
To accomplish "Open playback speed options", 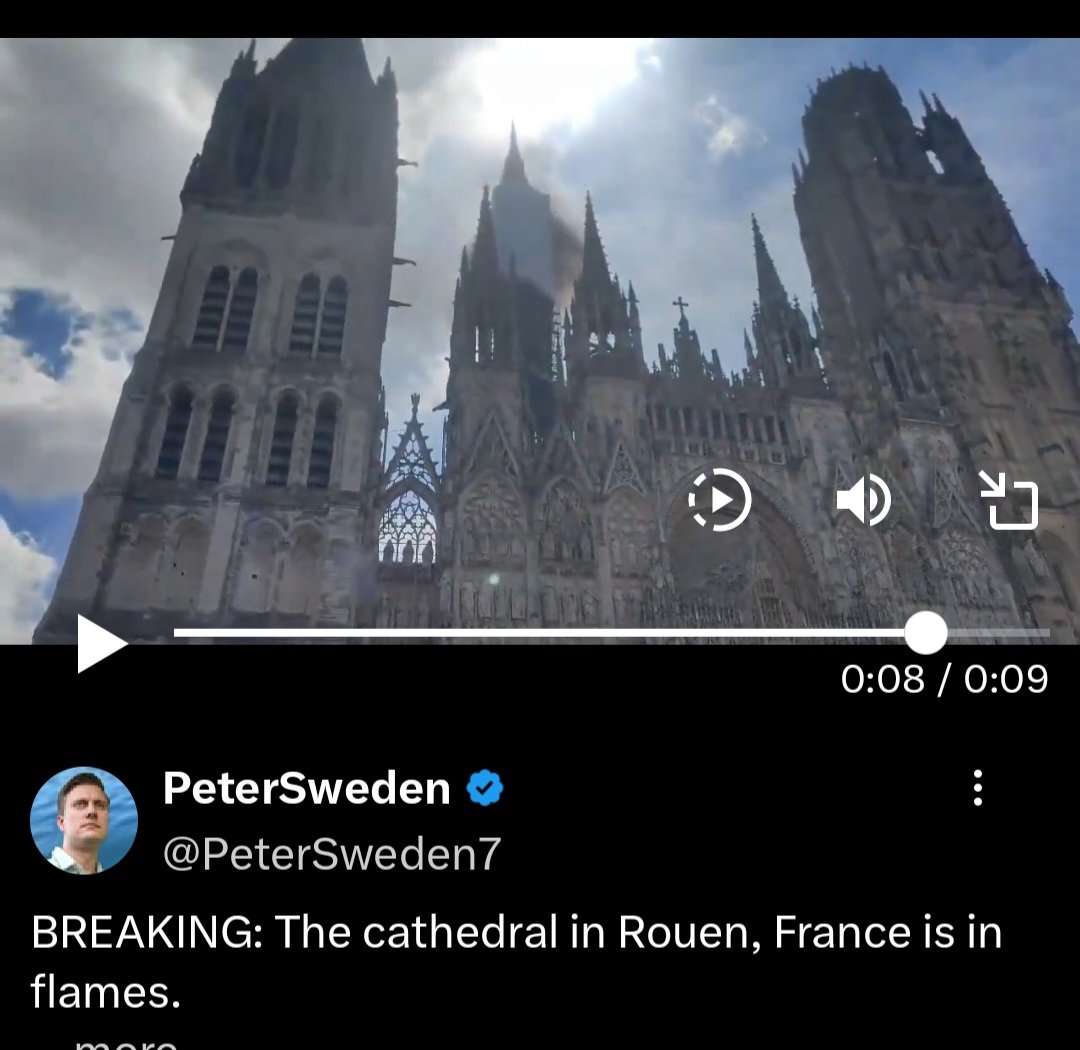I will 720,500.
